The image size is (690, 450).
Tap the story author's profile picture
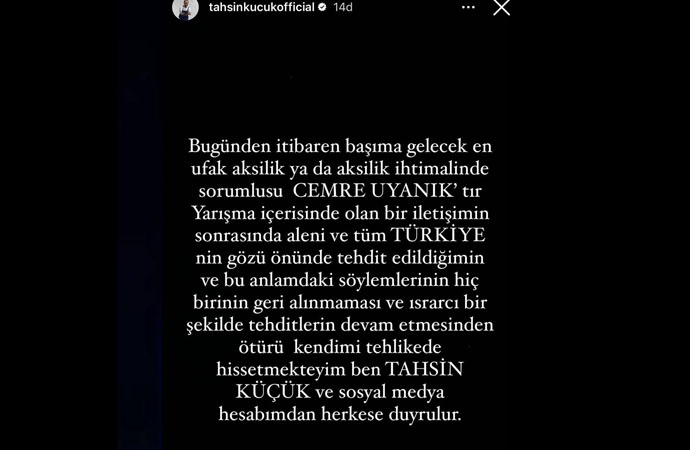[185, 8]
